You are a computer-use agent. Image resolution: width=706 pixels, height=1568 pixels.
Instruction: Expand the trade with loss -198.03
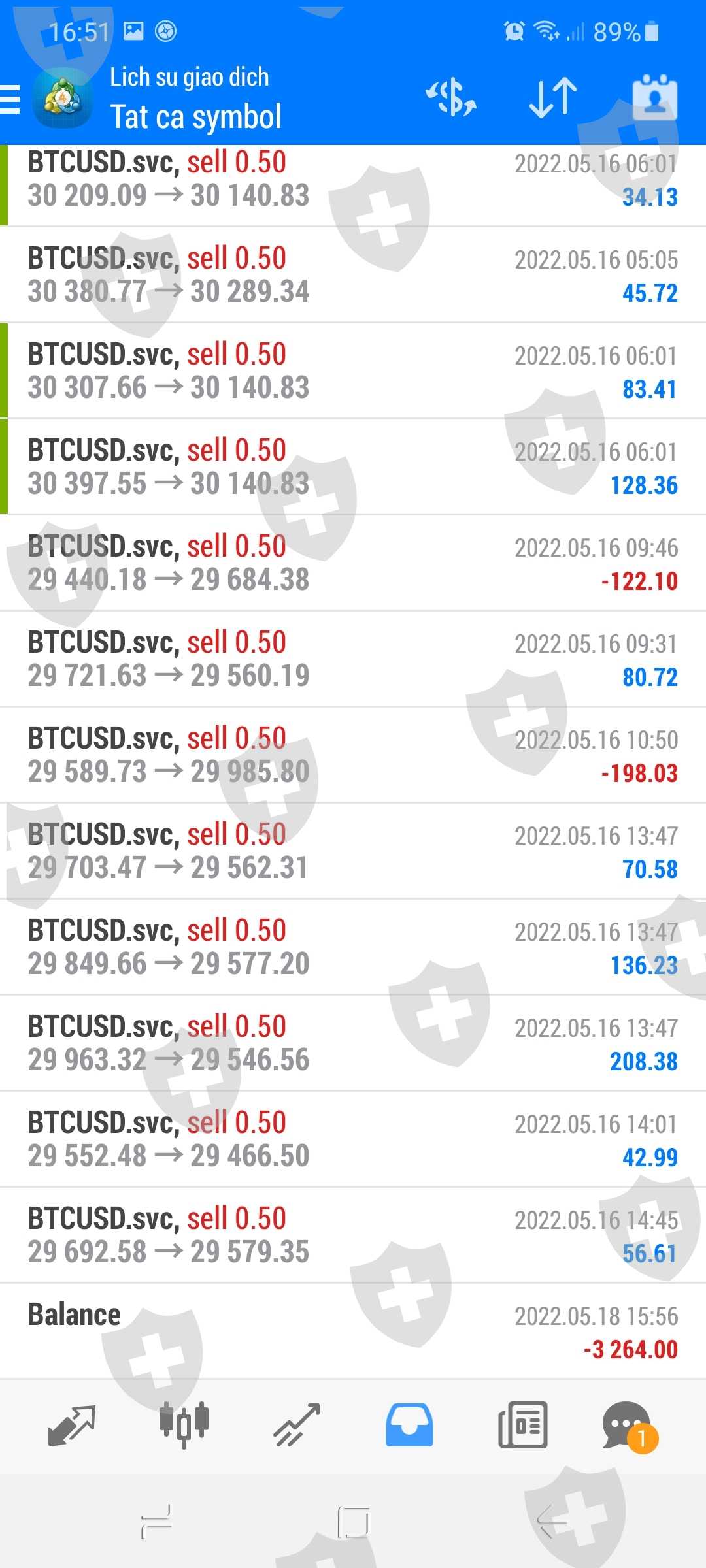[353, 755]
